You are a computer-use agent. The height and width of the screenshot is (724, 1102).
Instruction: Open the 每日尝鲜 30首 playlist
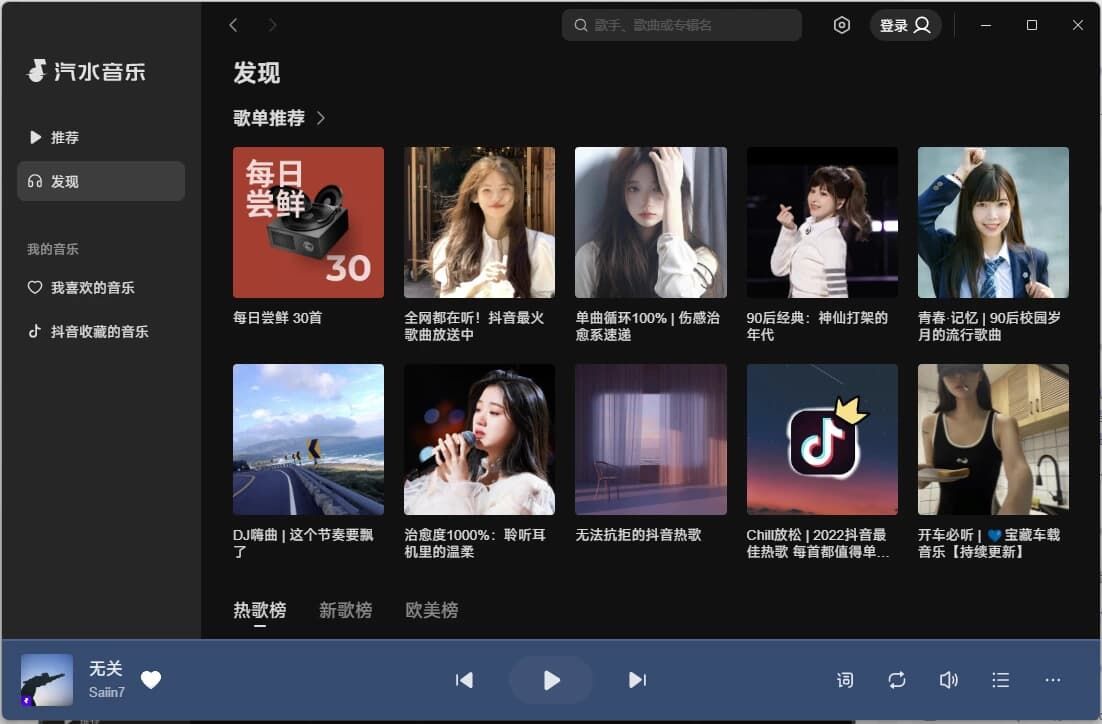[308, 223]
